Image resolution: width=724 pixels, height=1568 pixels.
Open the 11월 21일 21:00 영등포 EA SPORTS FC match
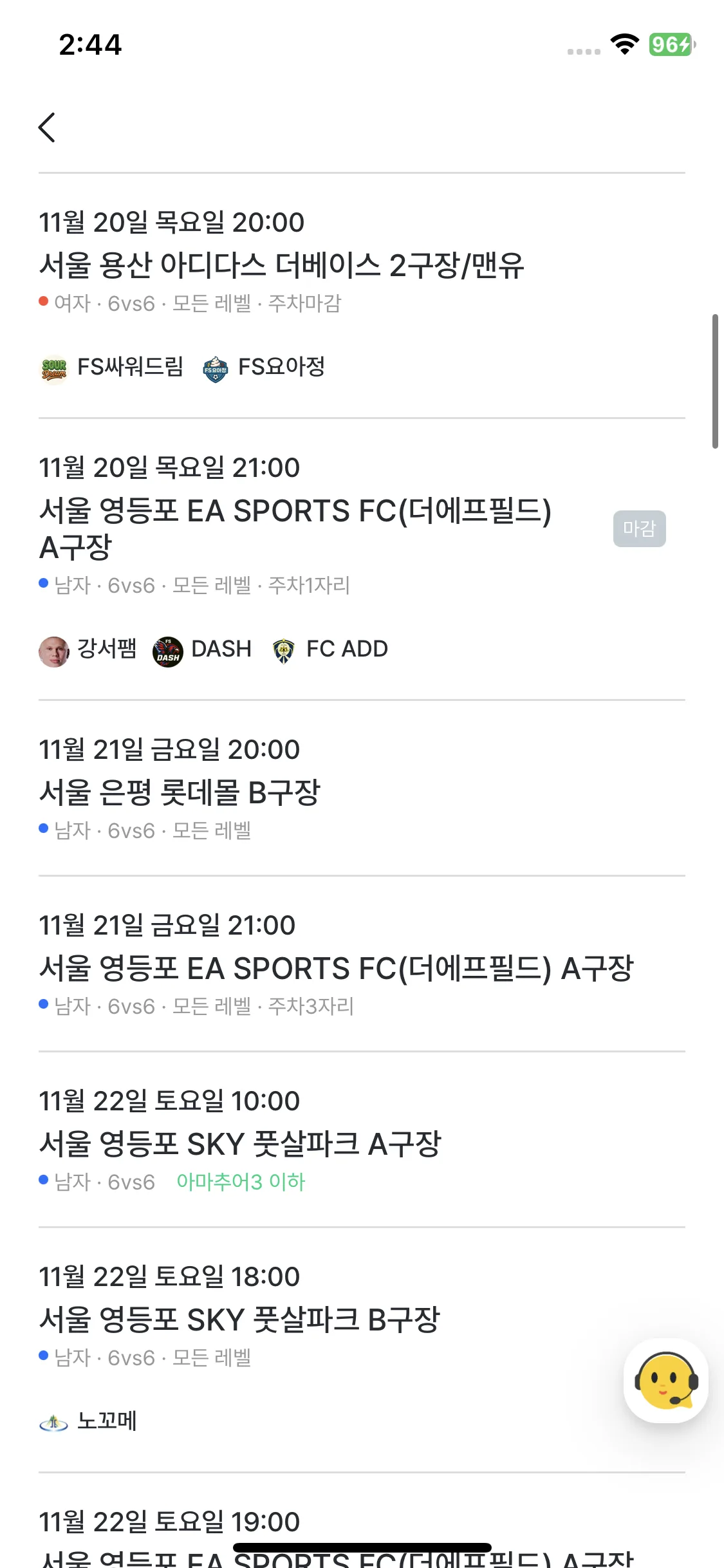(336, 968)
